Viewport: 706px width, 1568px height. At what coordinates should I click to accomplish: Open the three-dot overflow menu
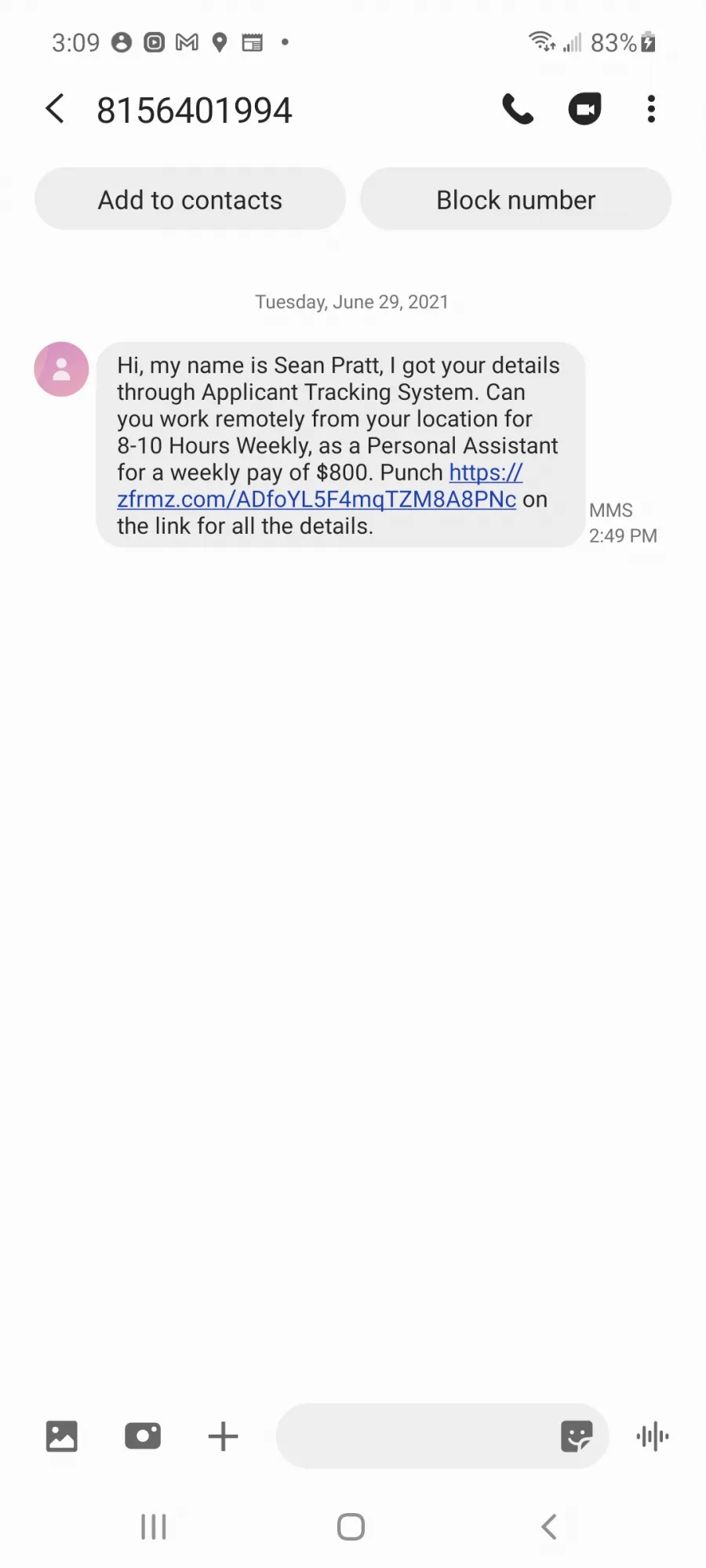tap(651, 109)
